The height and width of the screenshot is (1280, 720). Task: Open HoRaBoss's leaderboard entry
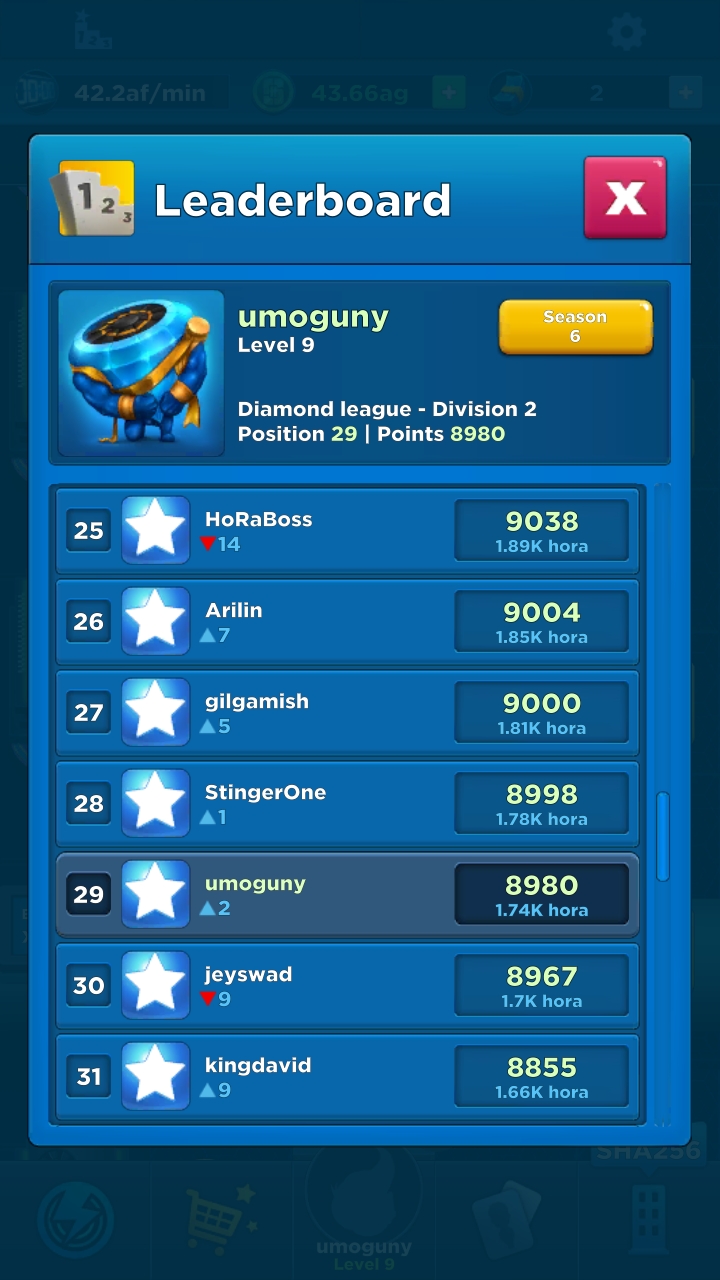pos(347,530)
